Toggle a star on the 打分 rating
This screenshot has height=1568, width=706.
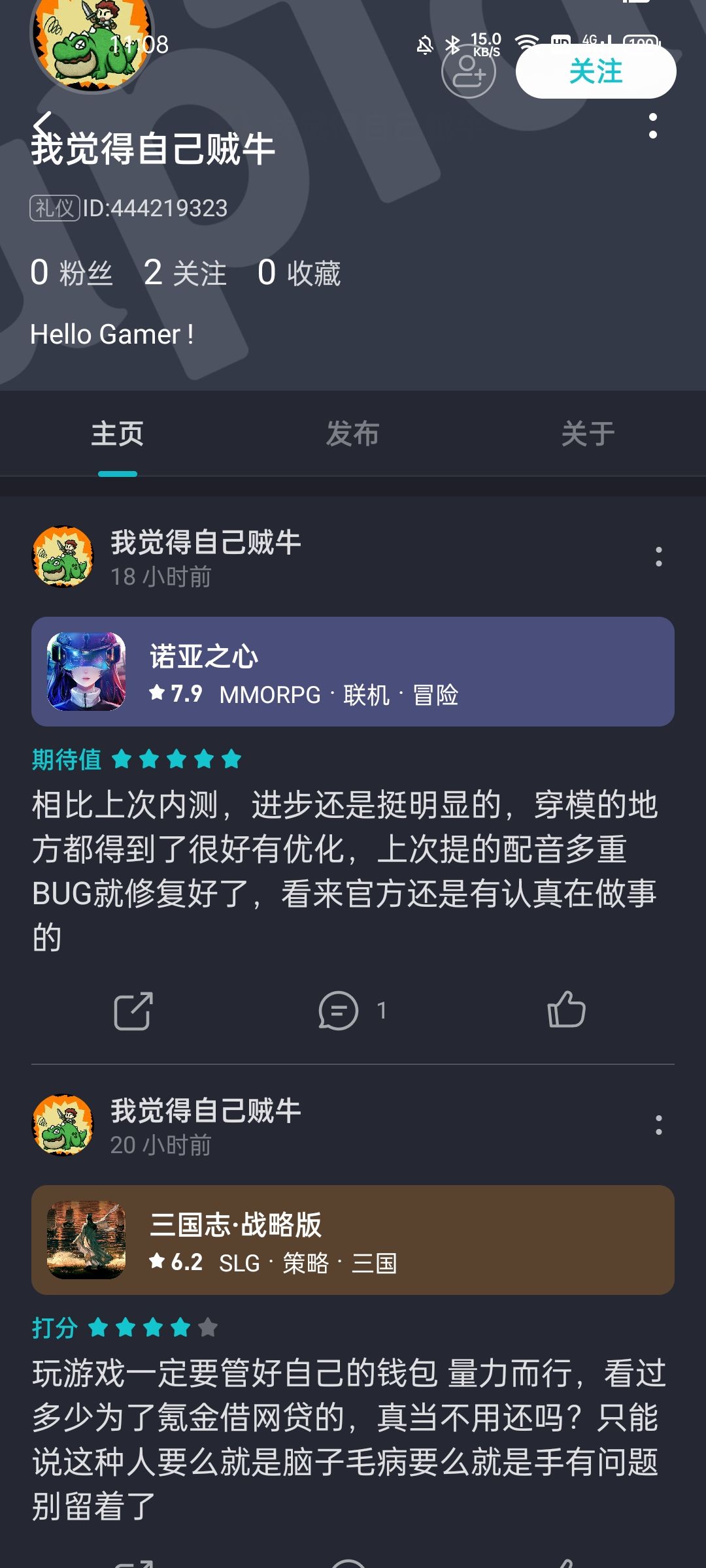click(152, 1327)
